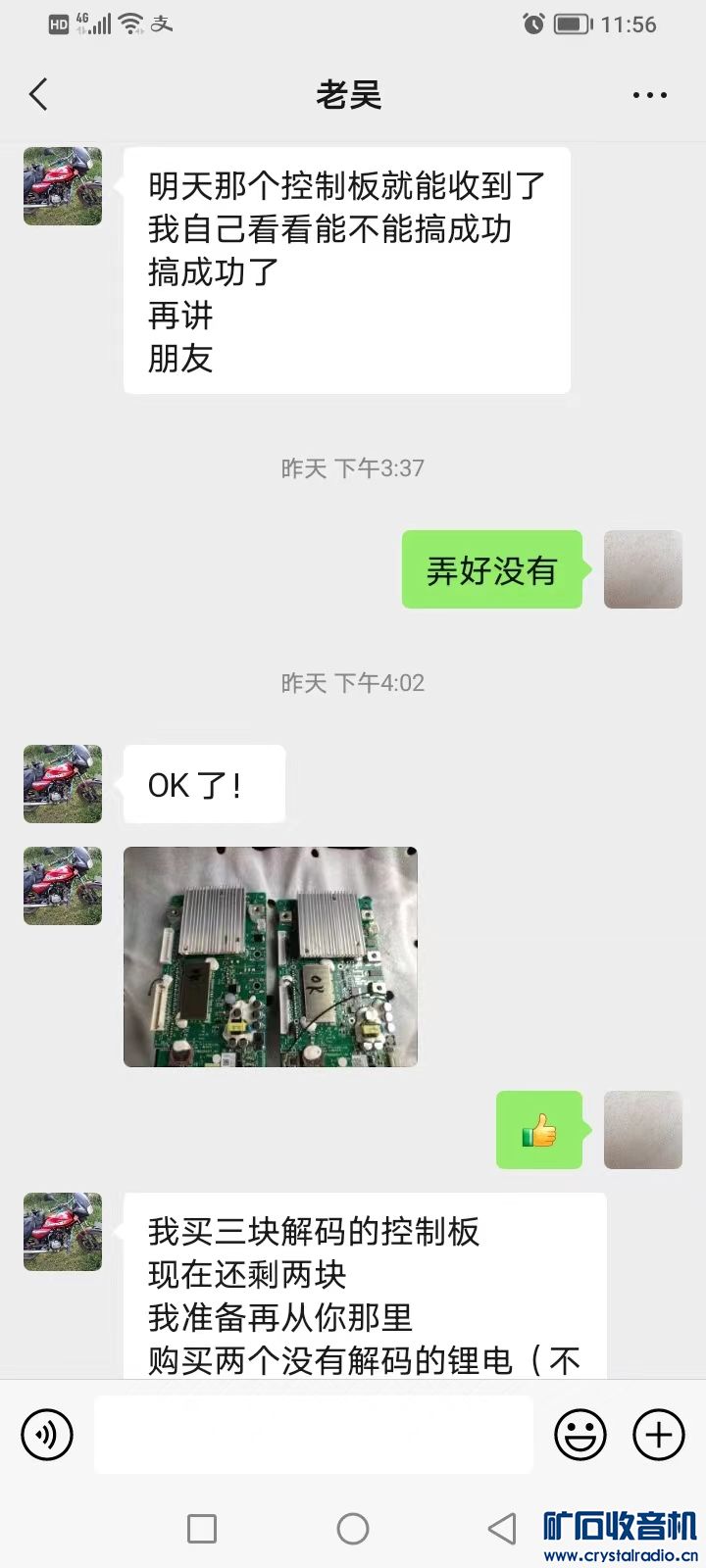Viewport: 706px width, 1568px height.
Task: View my profile via avatar beside 弄好没有
Action: (642, 569)
